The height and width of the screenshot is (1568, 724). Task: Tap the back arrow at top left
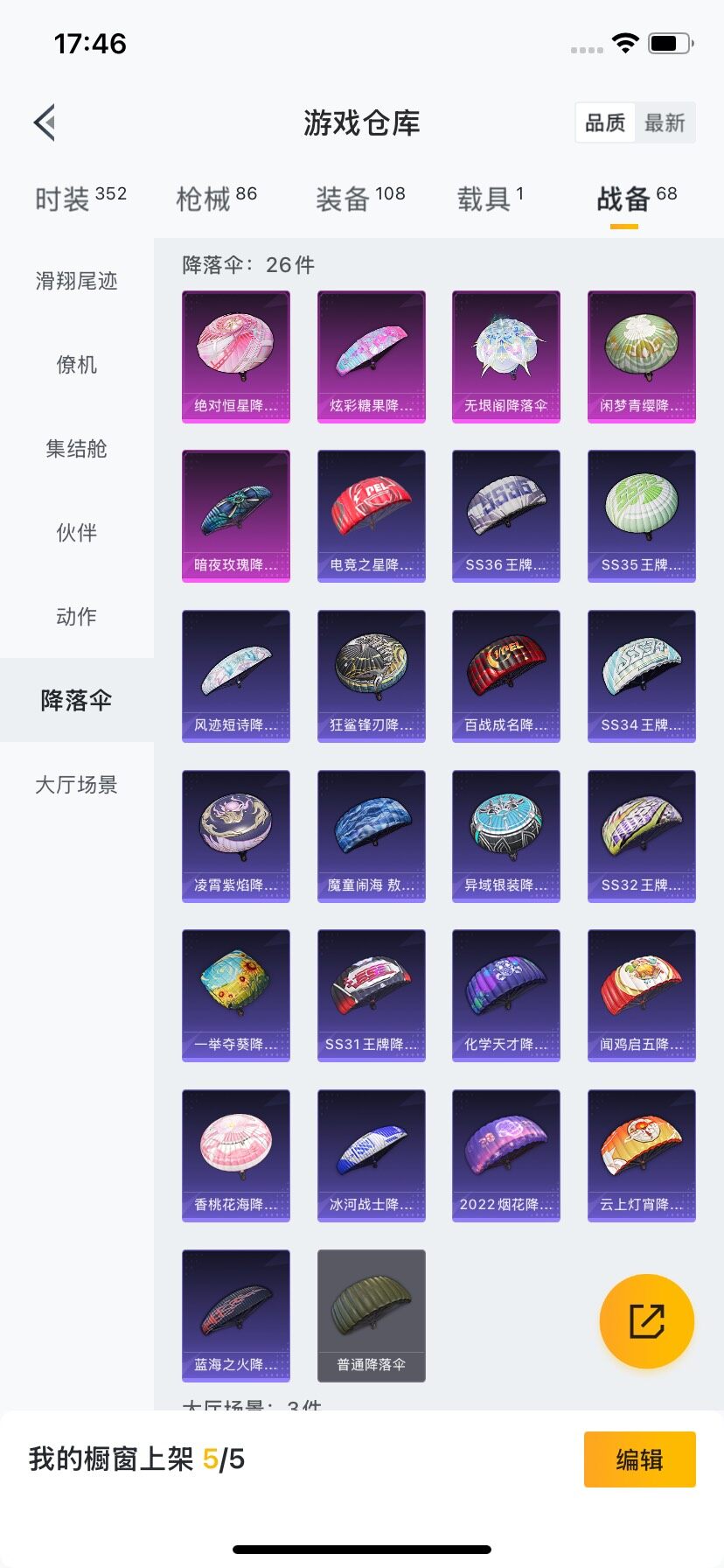coord(45,122)
